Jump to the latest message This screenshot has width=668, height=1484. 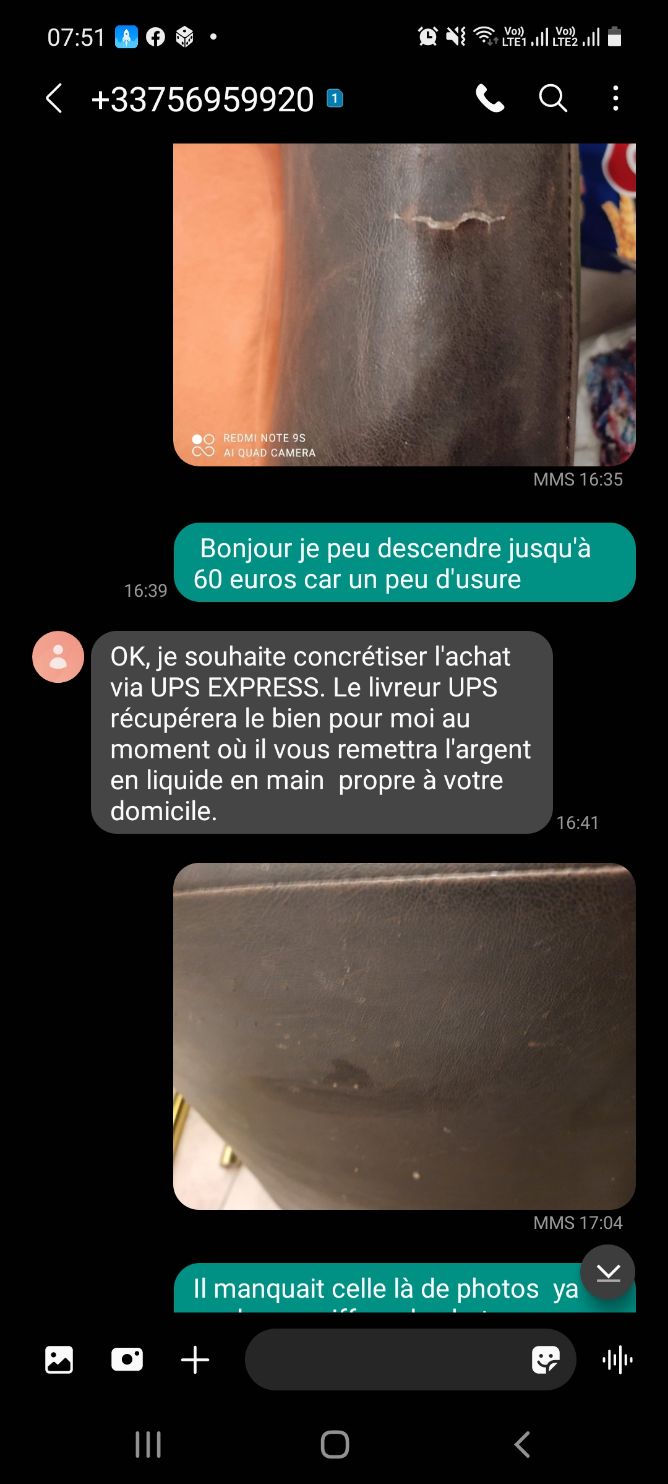[608, 1272]
